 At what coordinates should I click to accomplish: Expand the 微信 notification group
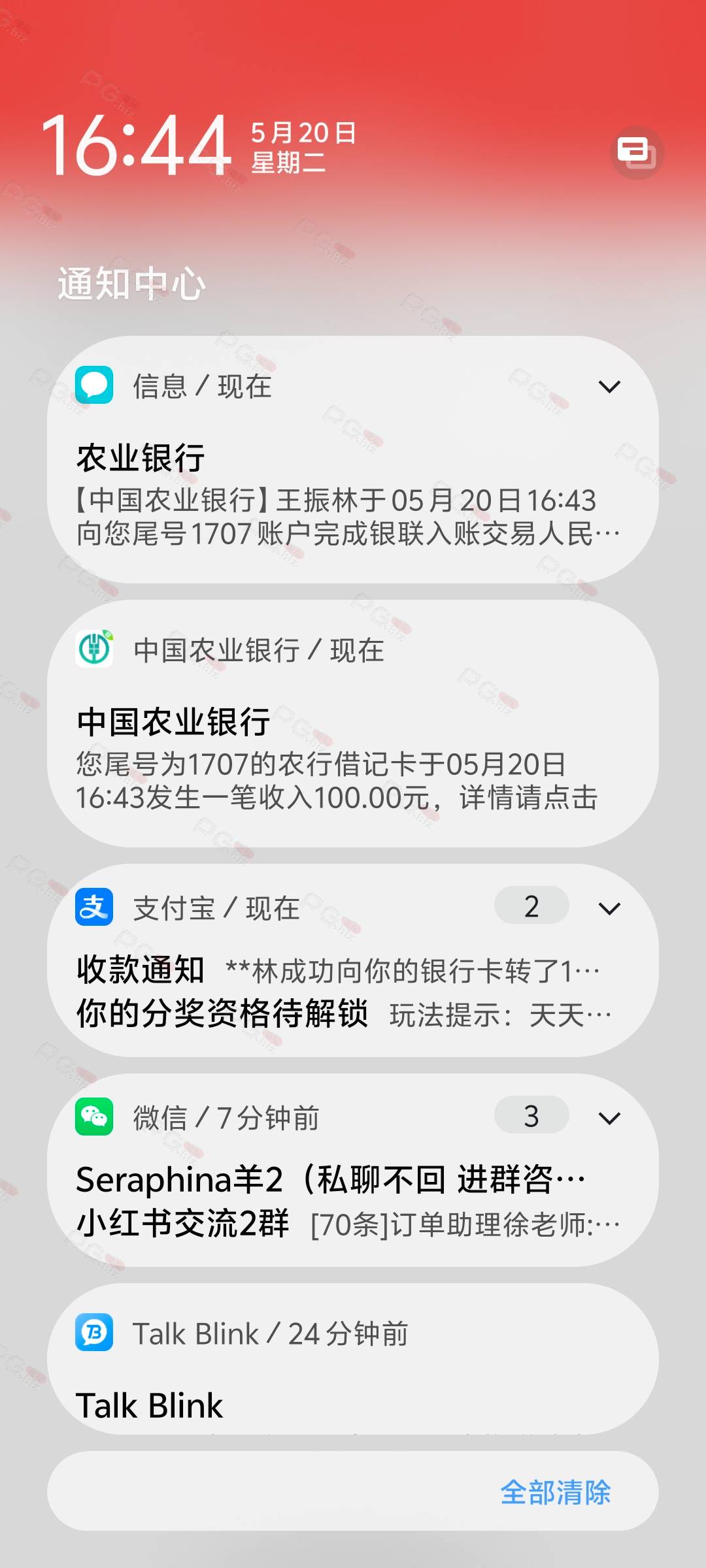coord(609,1118)
